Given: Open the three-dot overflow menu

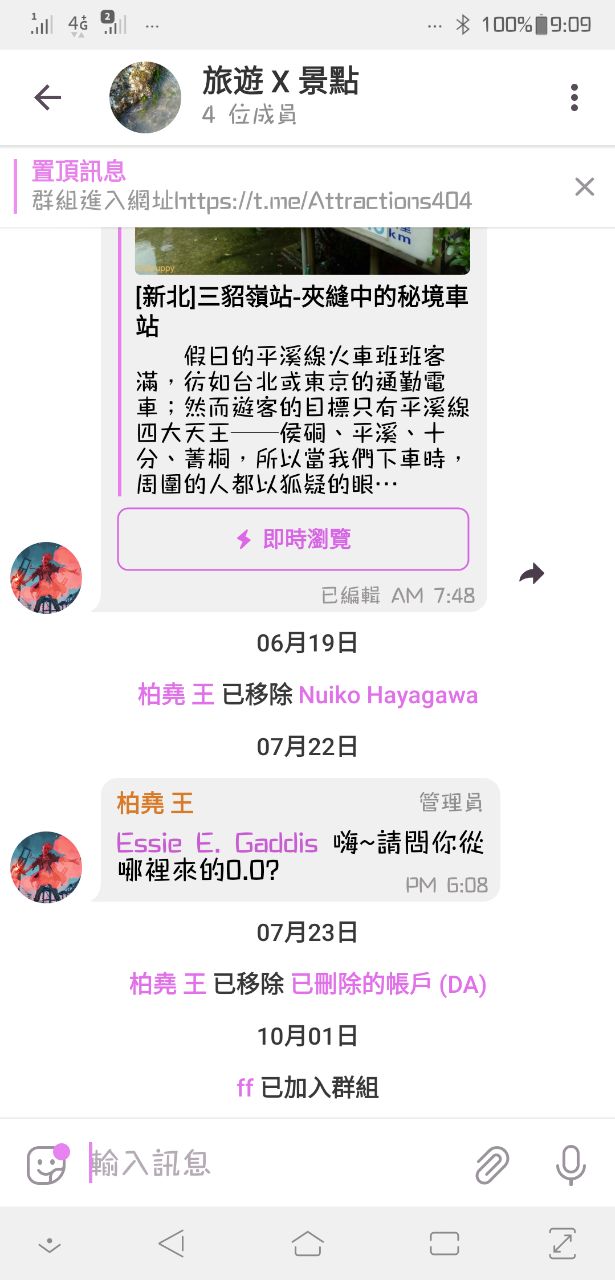Looking at the screenshot, I should coord(574,97).
